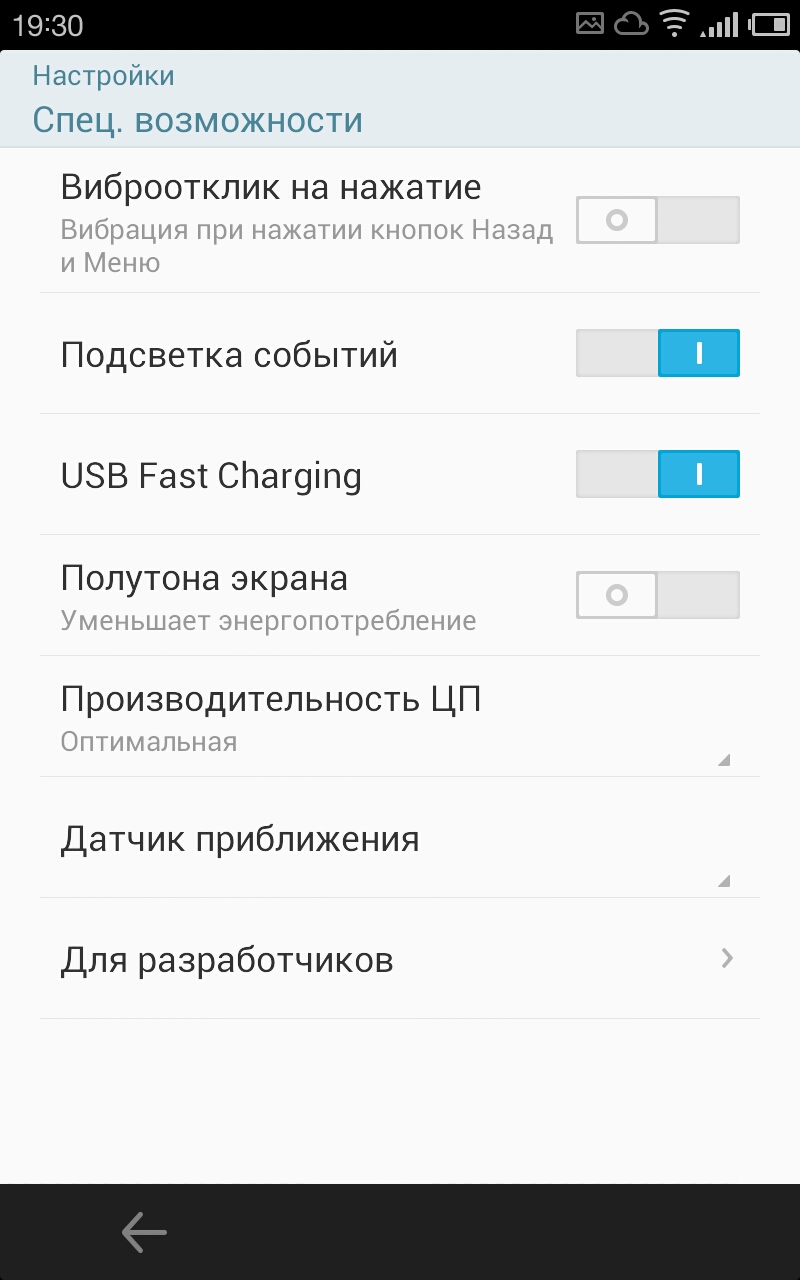
Task: Toggle Полутона экрана on
Action: [x=657, y=595]
